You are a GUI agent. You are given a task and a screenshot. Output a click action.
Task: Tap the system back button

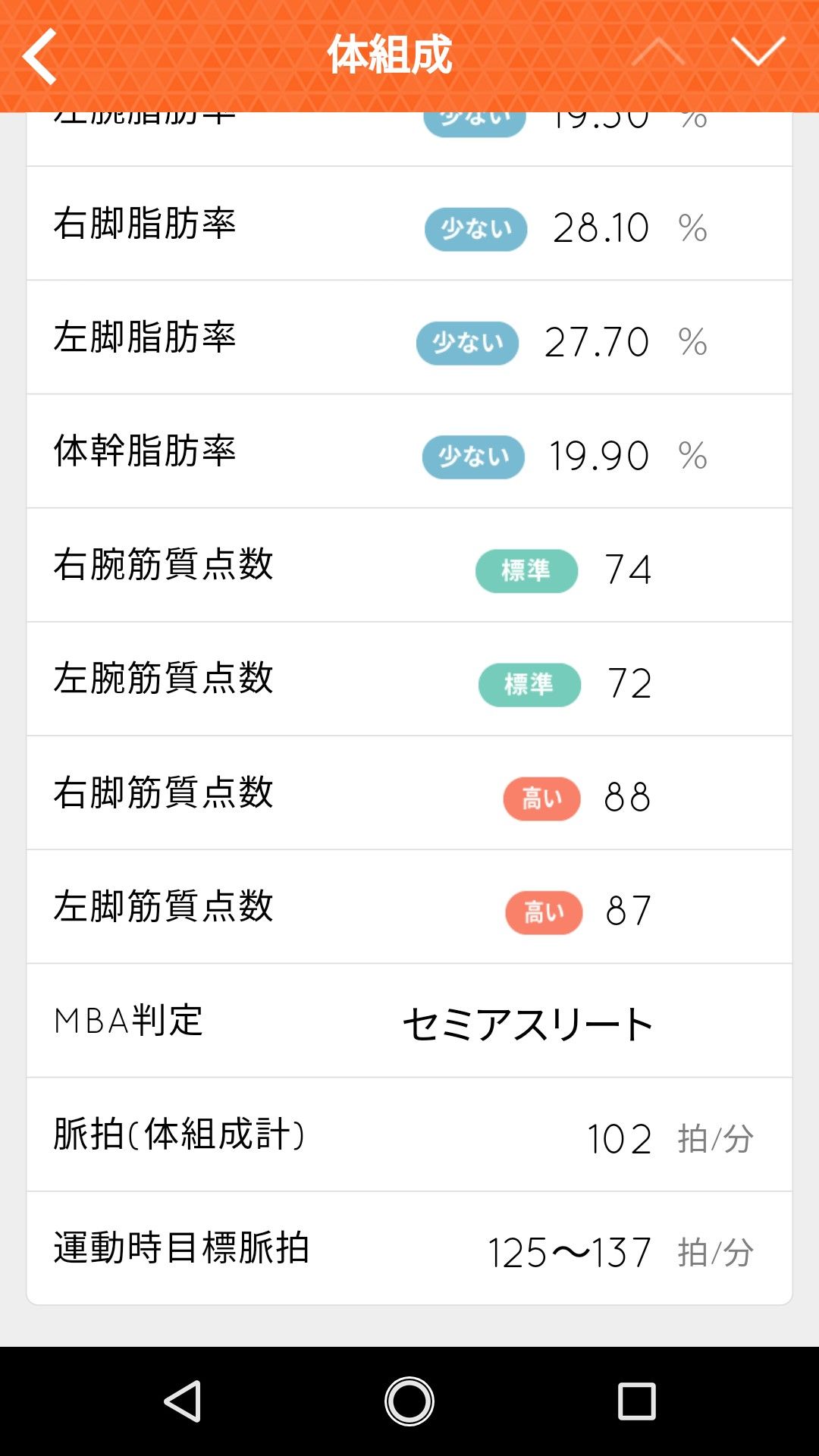point(183,1401)
